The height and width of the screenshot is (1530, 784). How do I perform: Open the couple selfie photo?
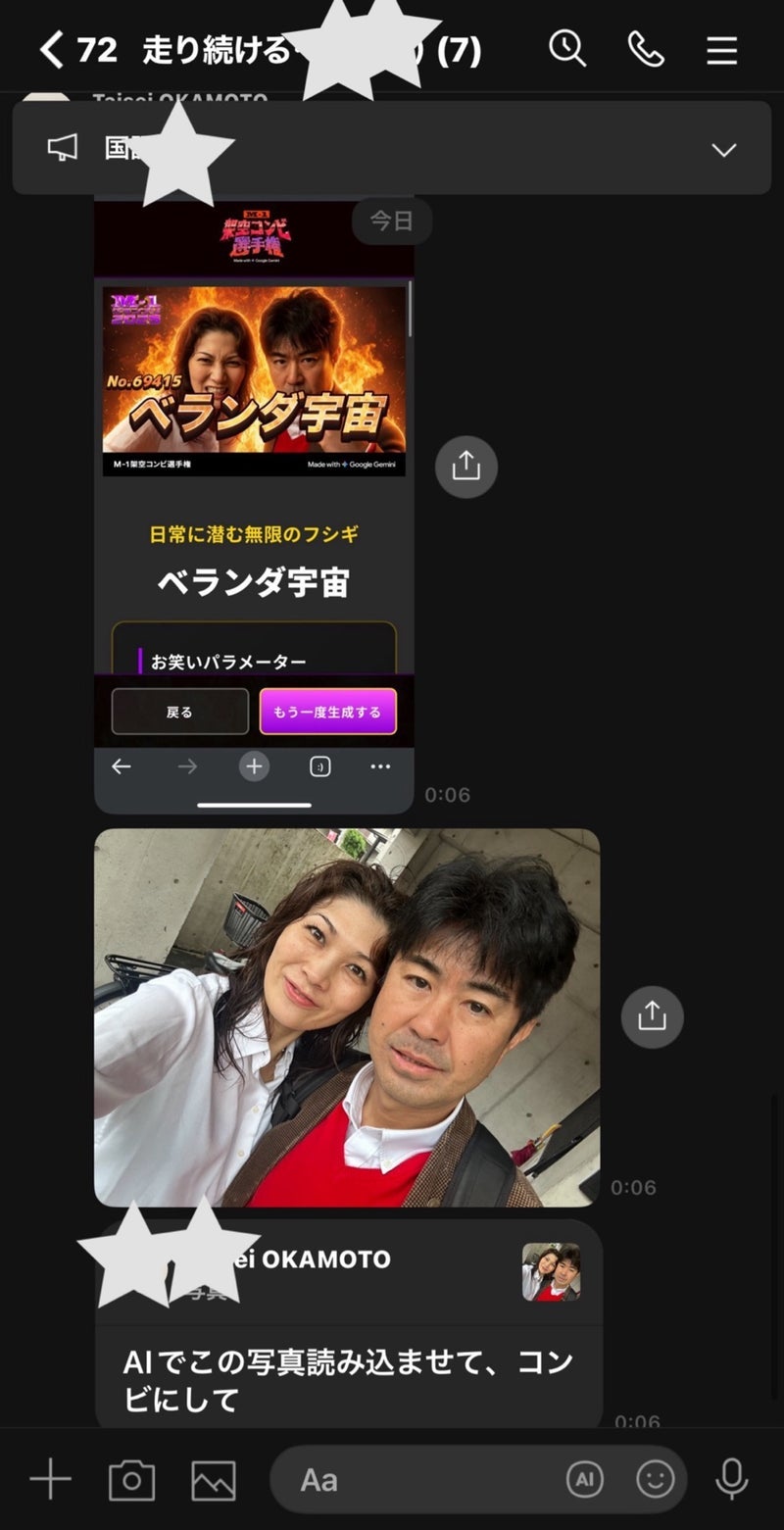[x=346, y=1017]
